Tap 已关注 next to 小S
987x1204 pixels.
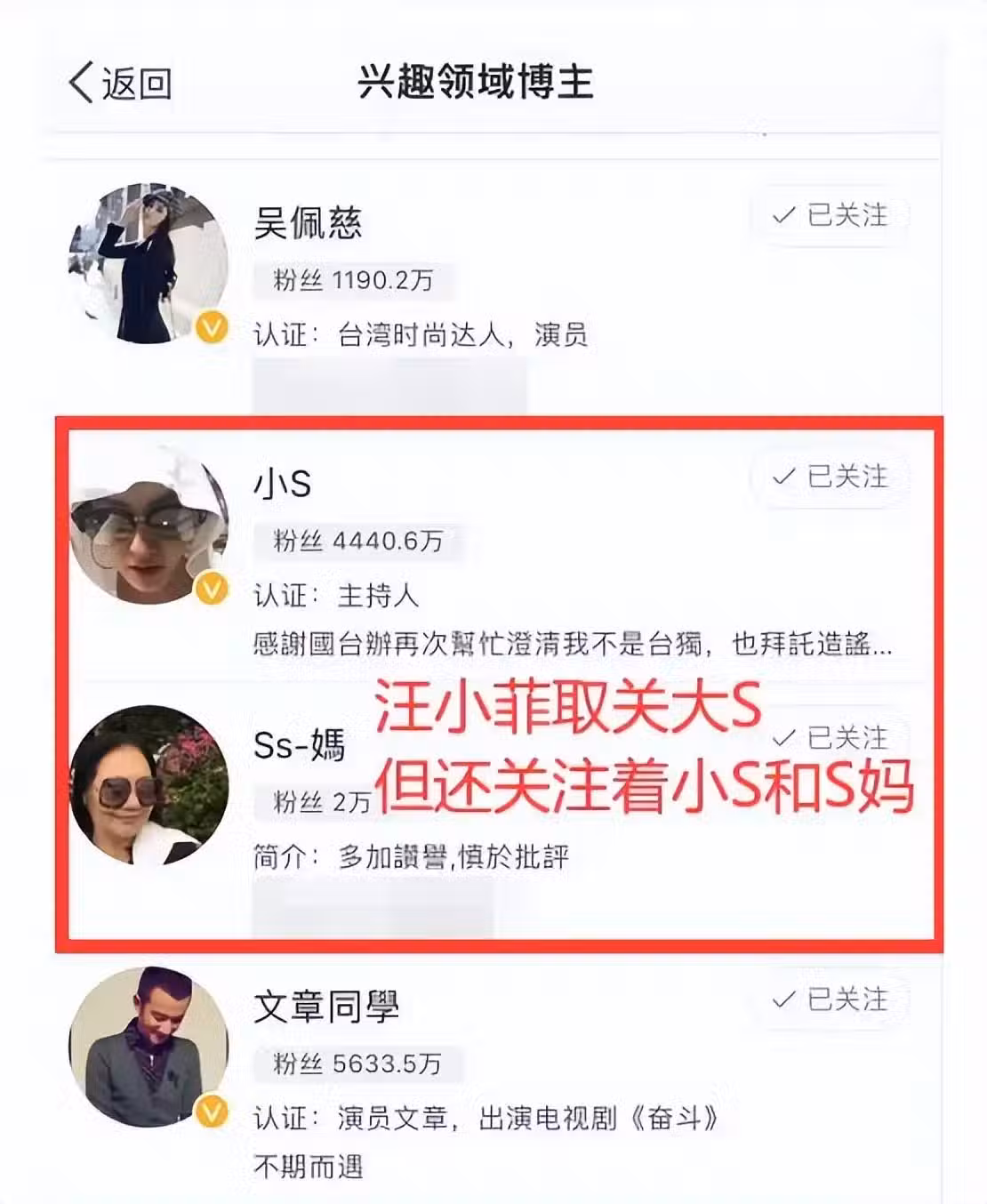(x=830, y=477)
